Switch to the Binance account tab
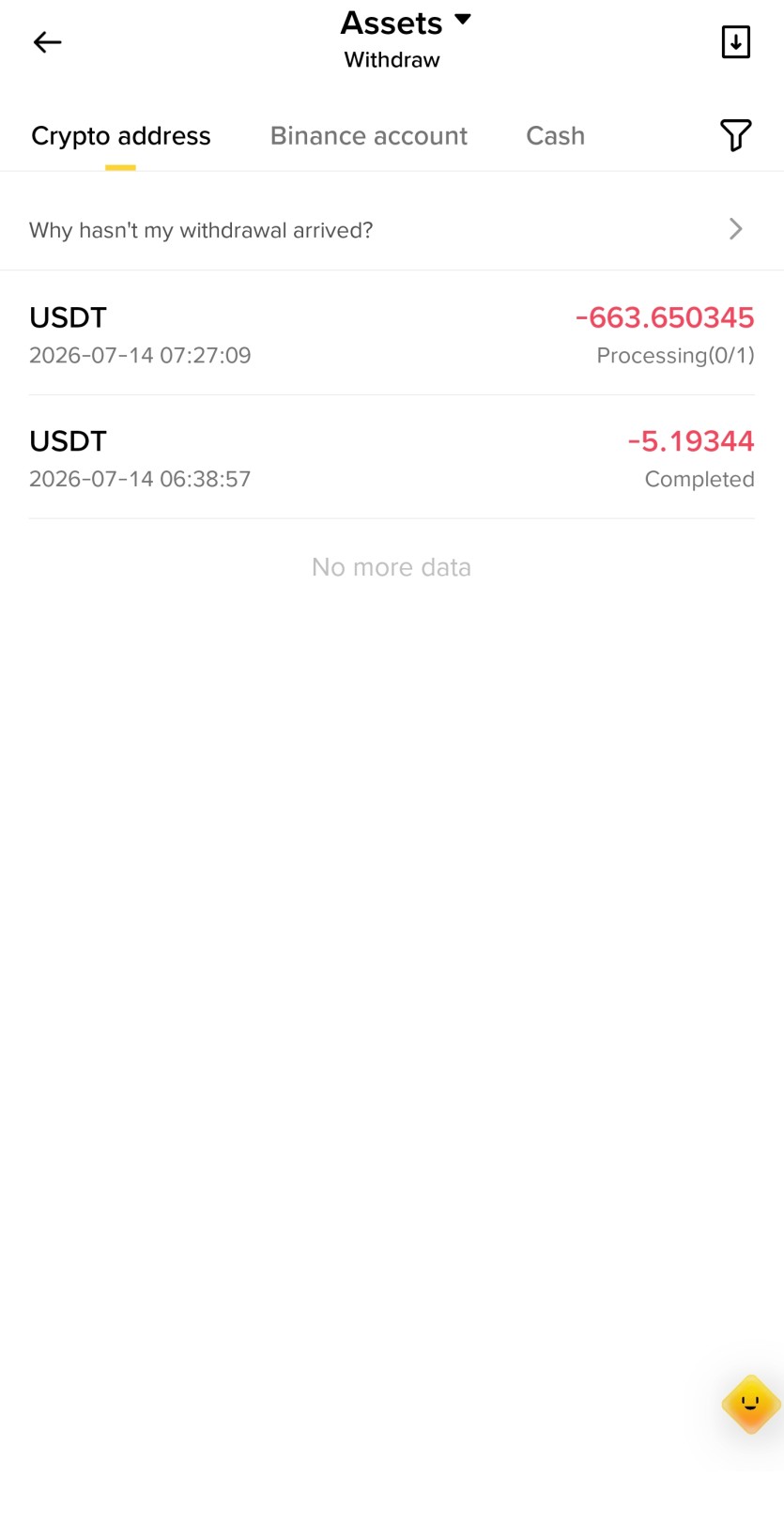 (368, 136)
